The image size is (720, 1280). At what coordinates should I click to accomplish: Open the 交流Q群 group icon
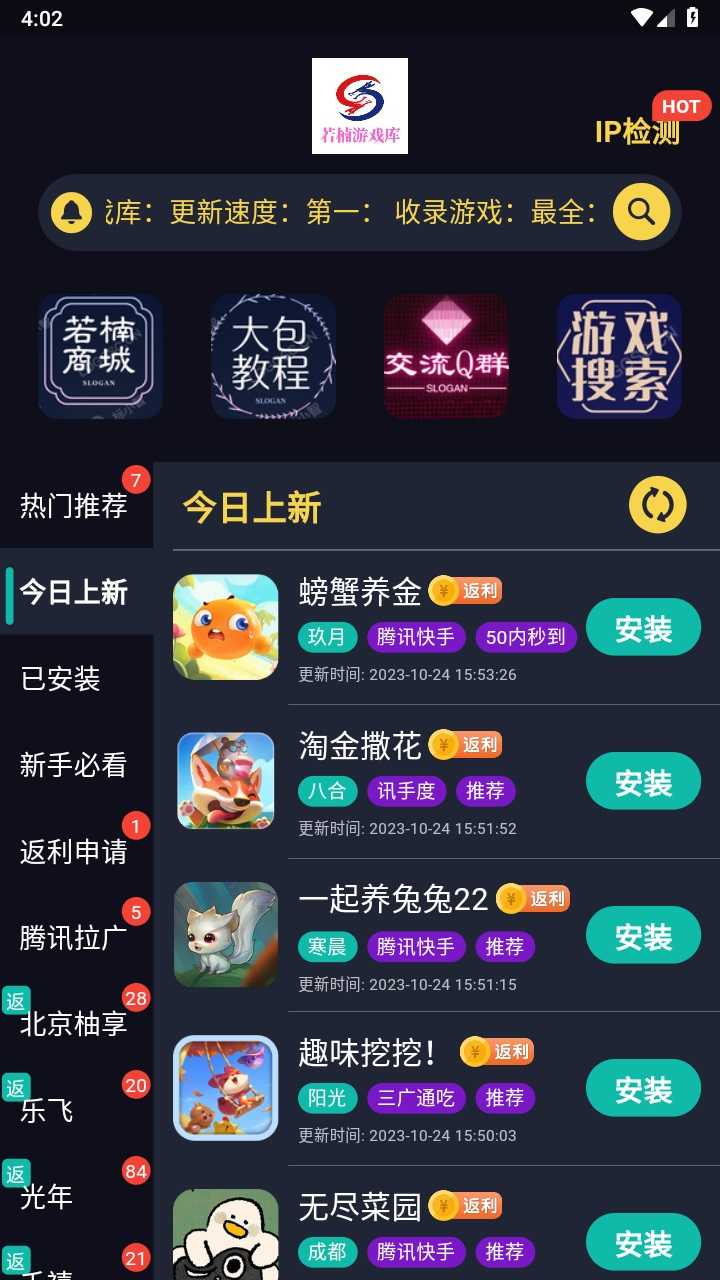446,356
